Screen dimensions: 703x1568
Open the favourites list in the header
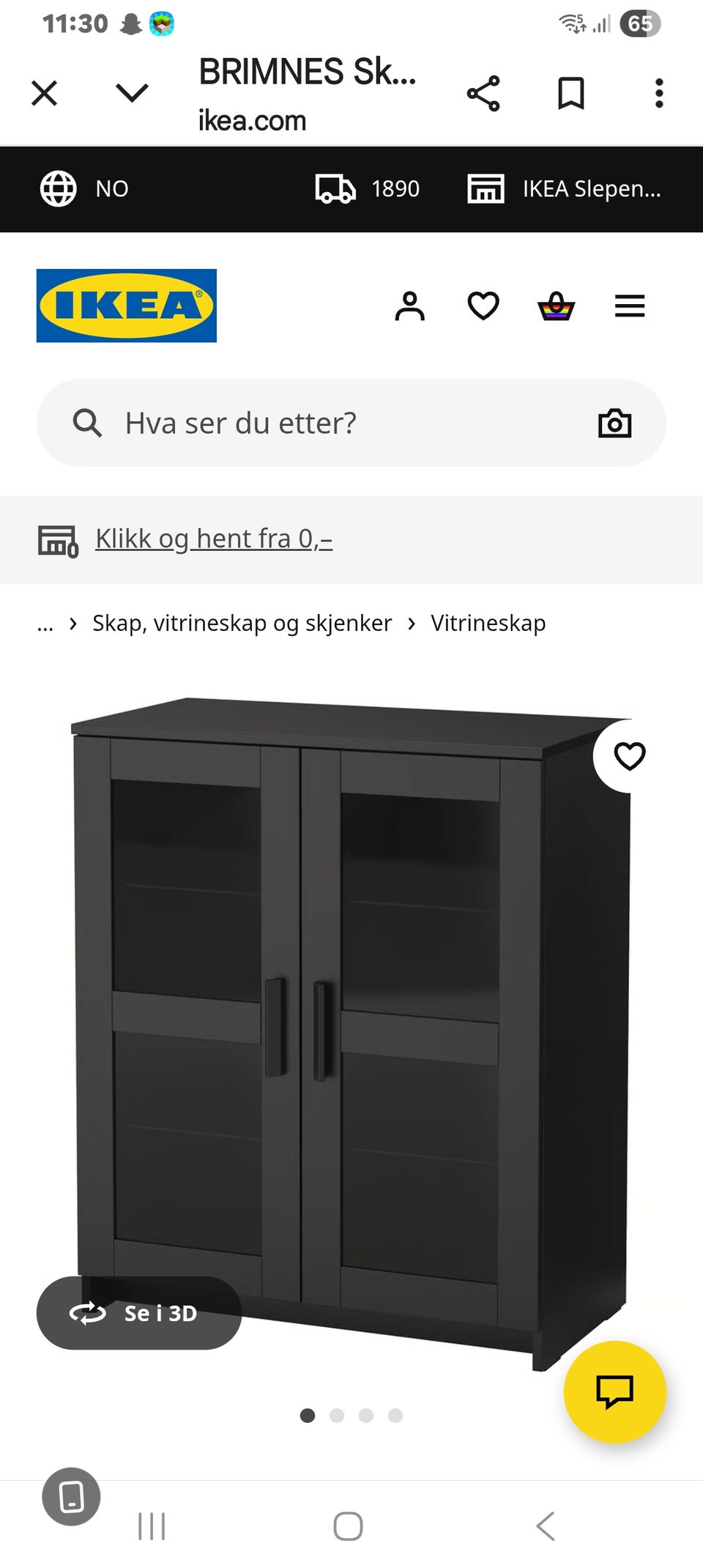pos(483,306)
